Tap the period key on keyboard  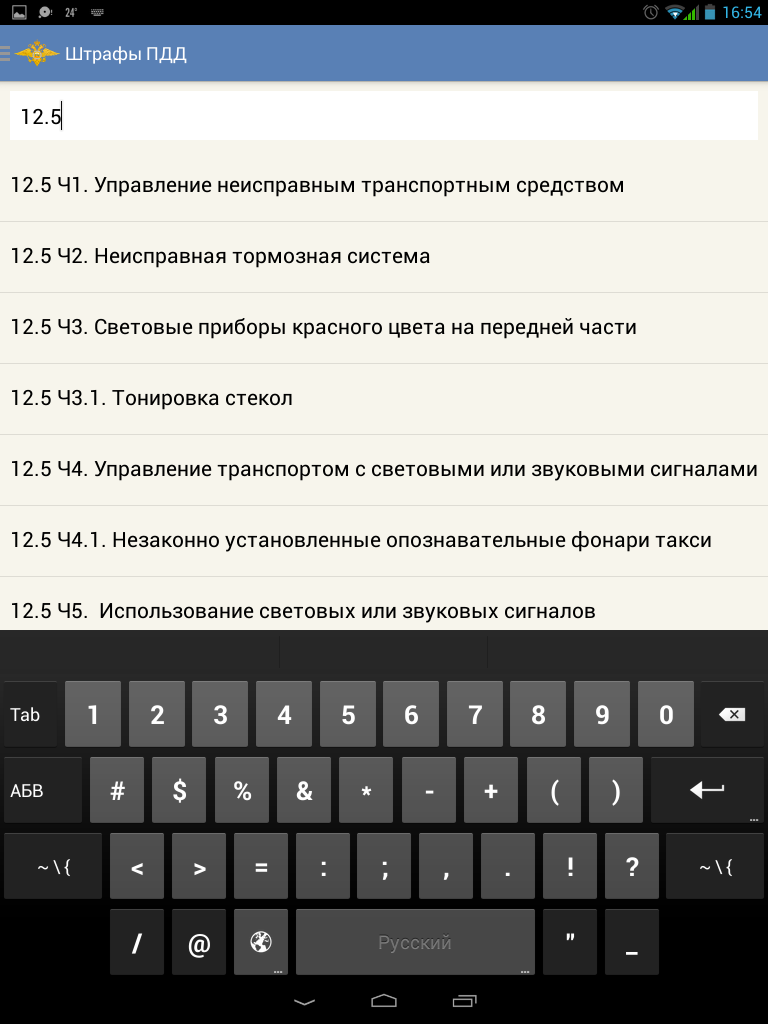pos(507,867)
